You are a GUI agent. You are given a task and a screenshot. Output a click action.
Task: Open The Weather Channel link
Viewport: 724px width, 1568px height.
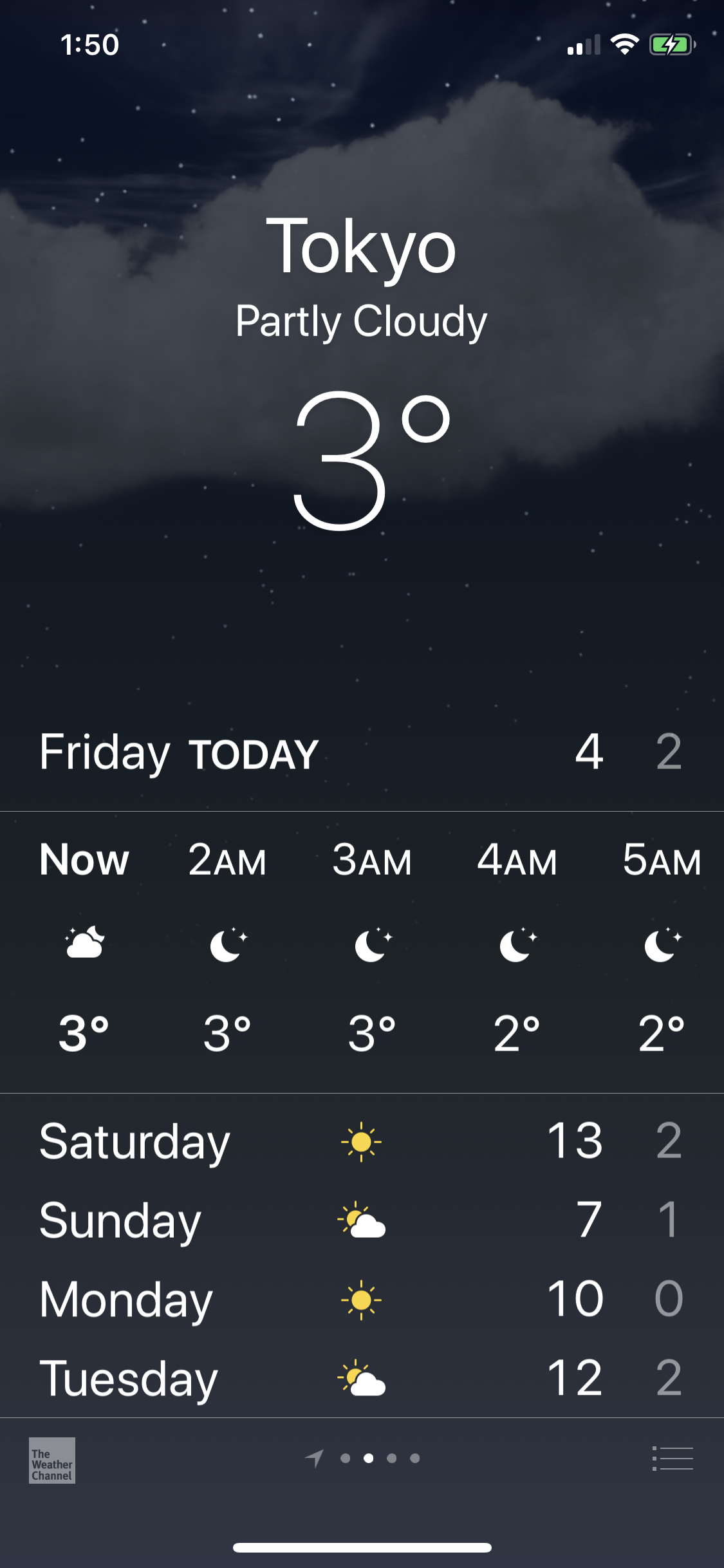(x=52, y=1460)
